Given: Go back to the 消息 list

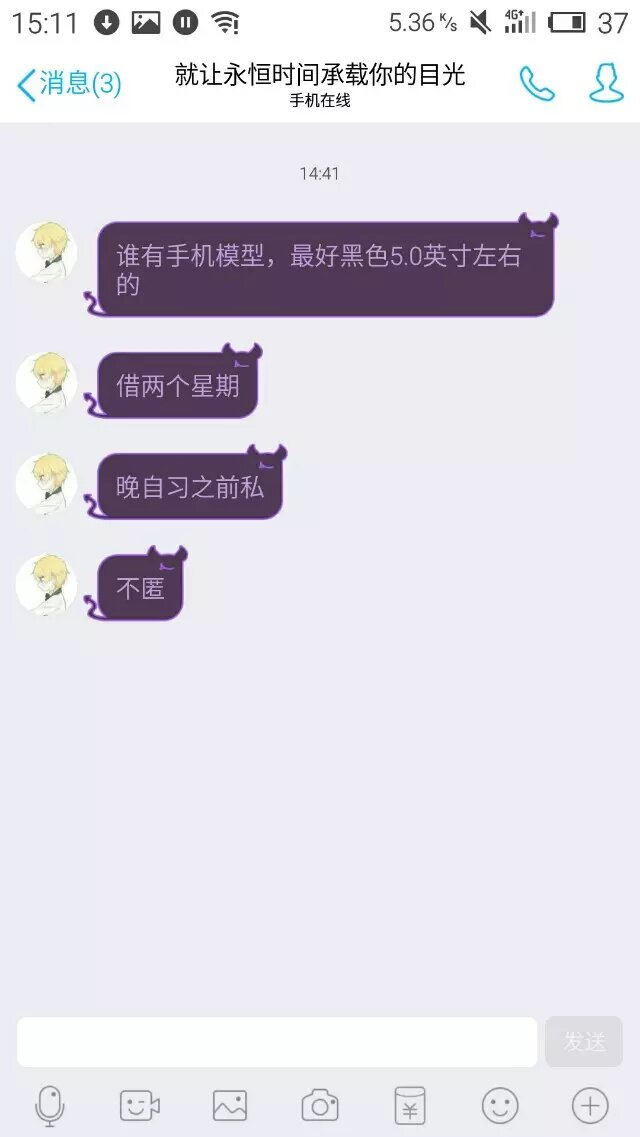Looking at the screenshot, I should (68, 84).
